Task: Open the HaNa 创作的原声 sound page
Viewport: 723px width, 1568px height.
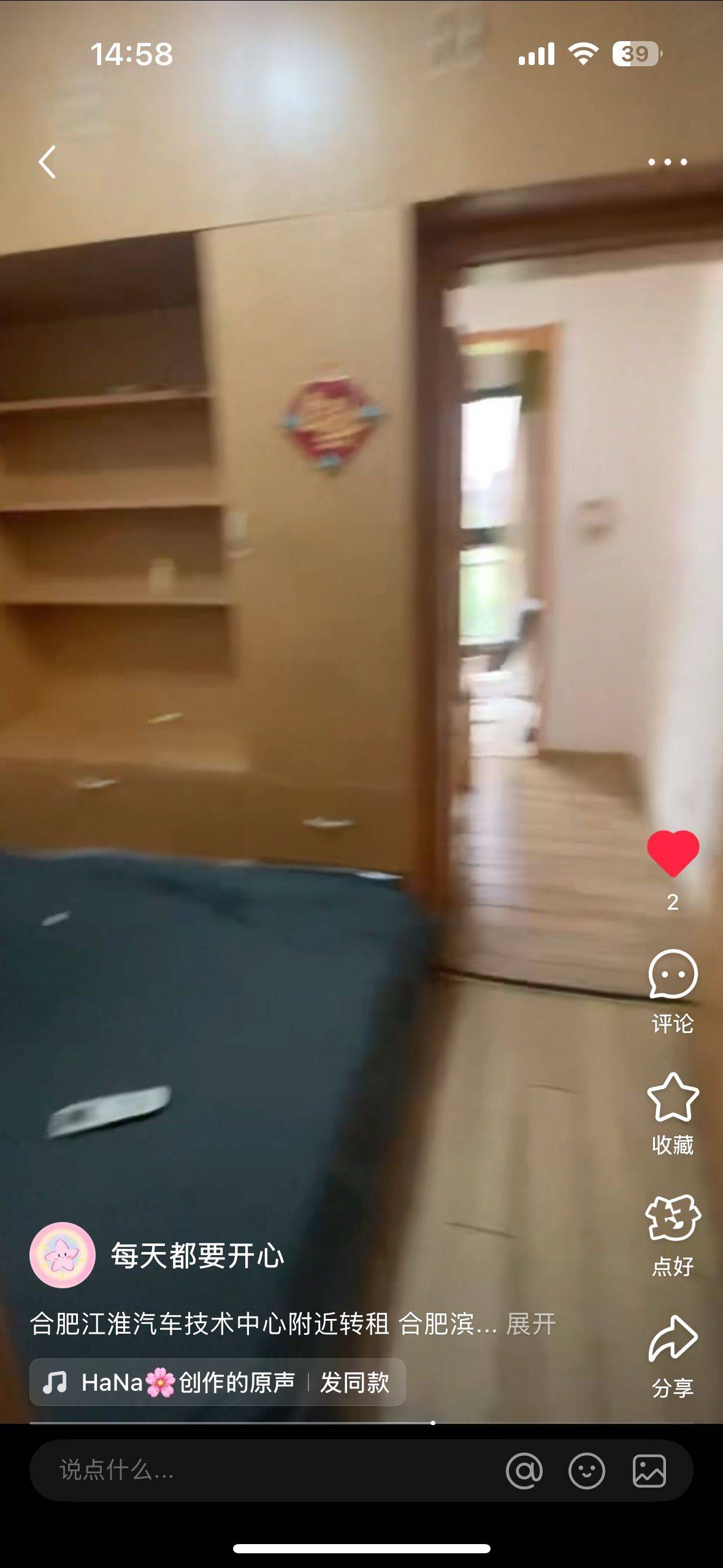Action: pos(168,1382)
